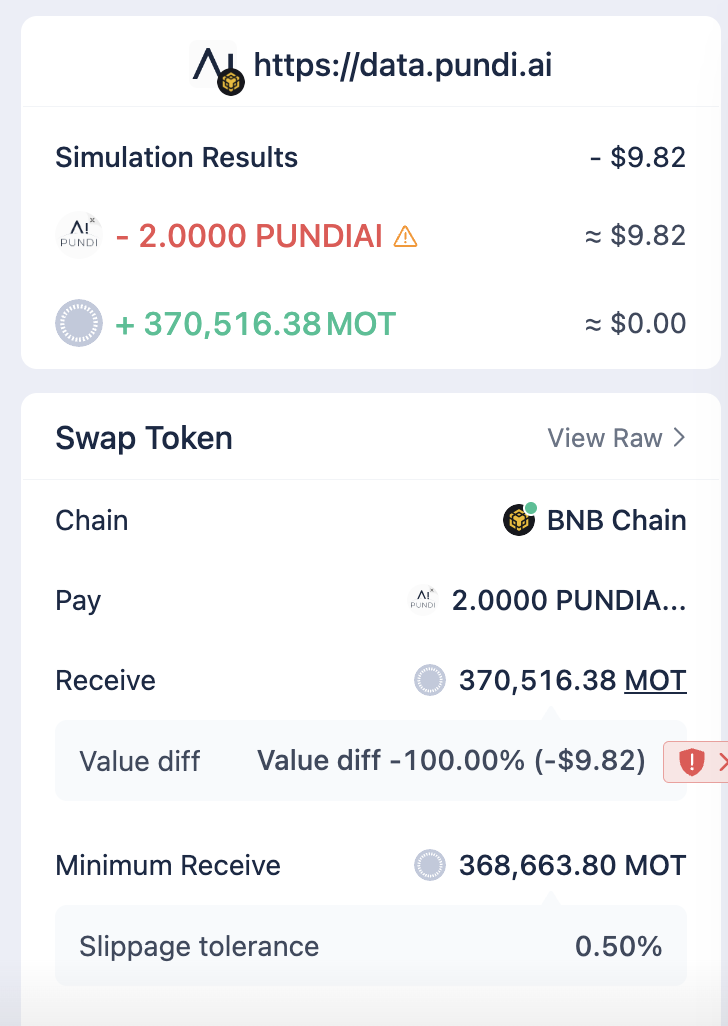Image resolution: width=728 pixels, height=1026 pixels.
Task: Open View Raw transaction details
Action: point(616,438)
